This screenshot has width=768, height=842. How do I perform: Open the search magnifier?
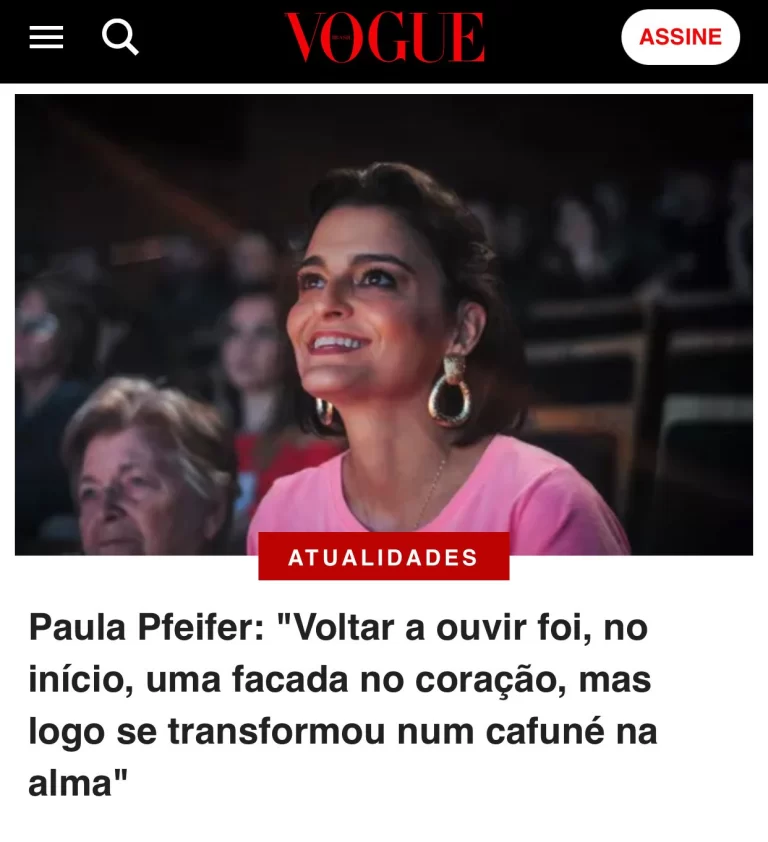pos(120,38)
